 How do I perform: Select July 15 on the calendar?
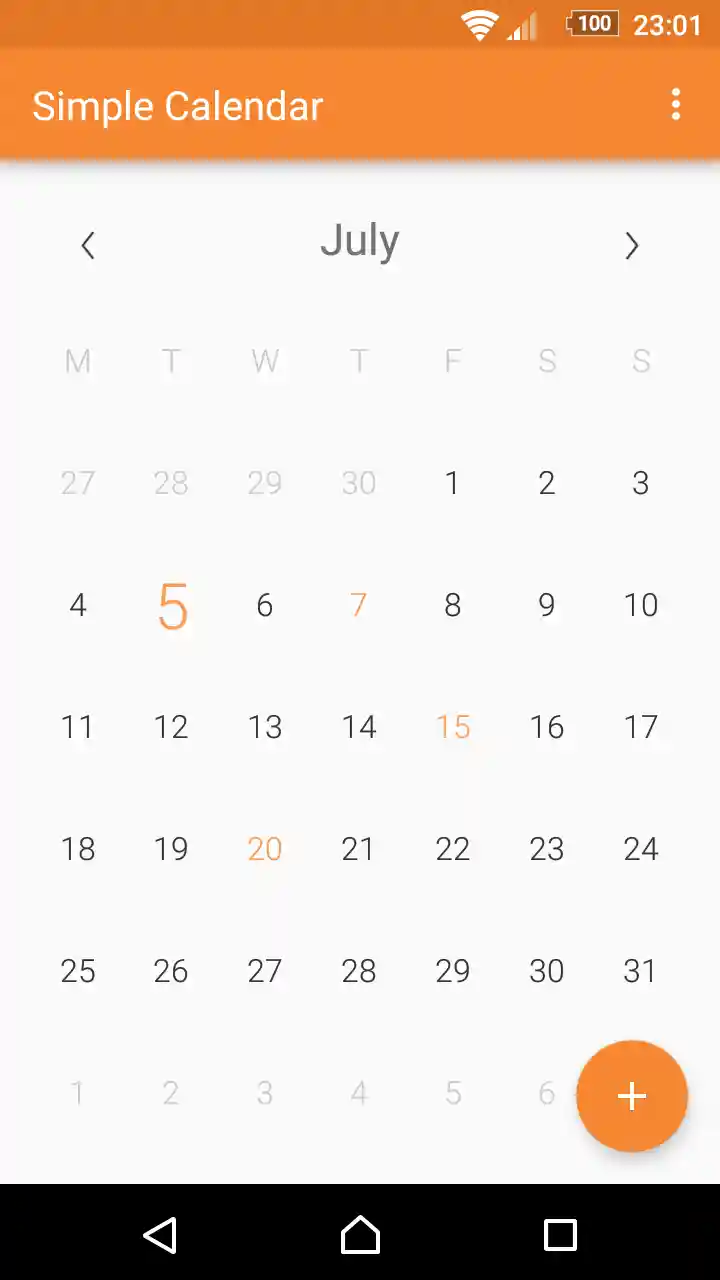pos(453,727)
